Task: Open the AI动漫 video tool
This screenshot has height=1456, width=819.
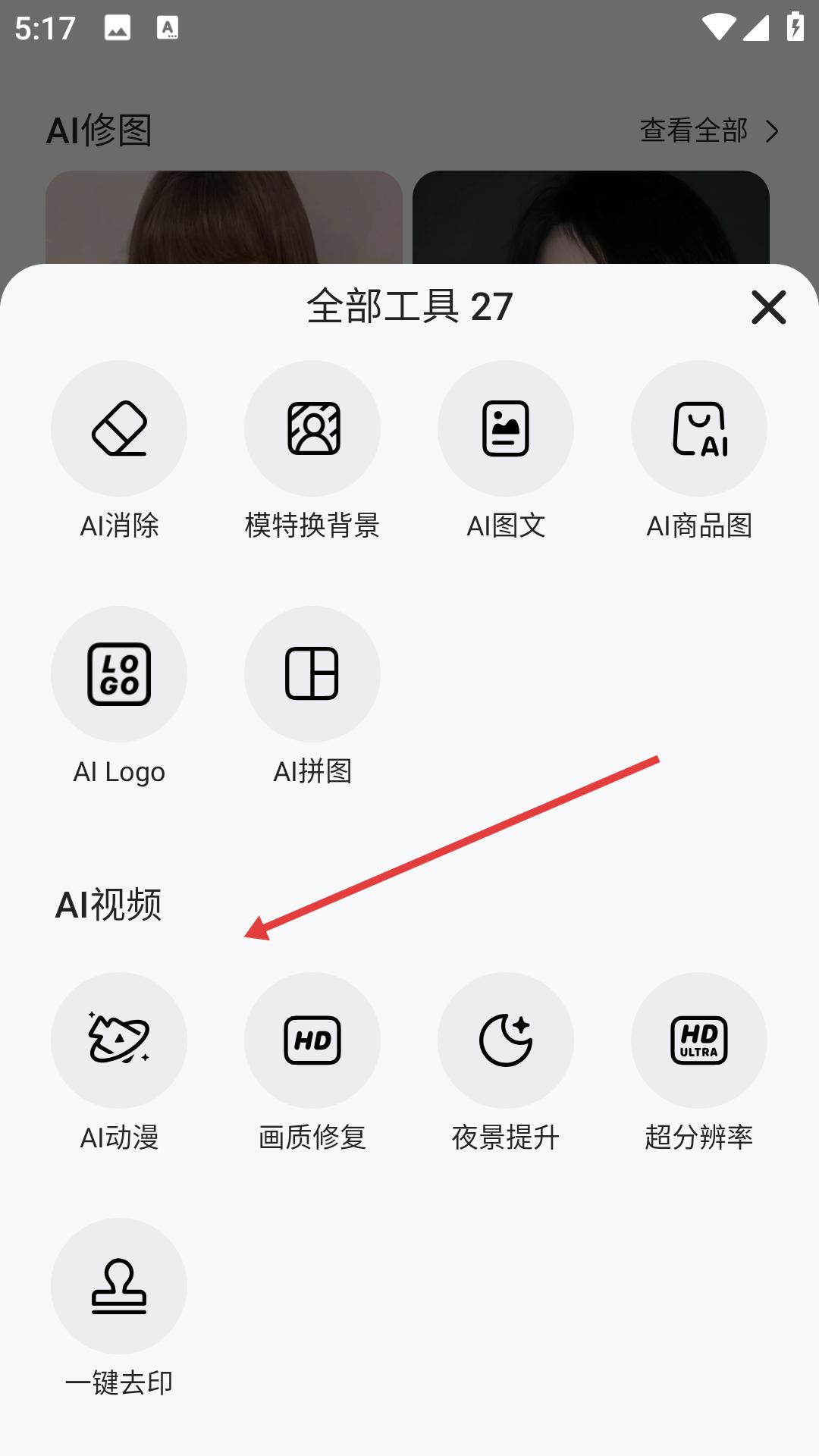Action: 119,1040
